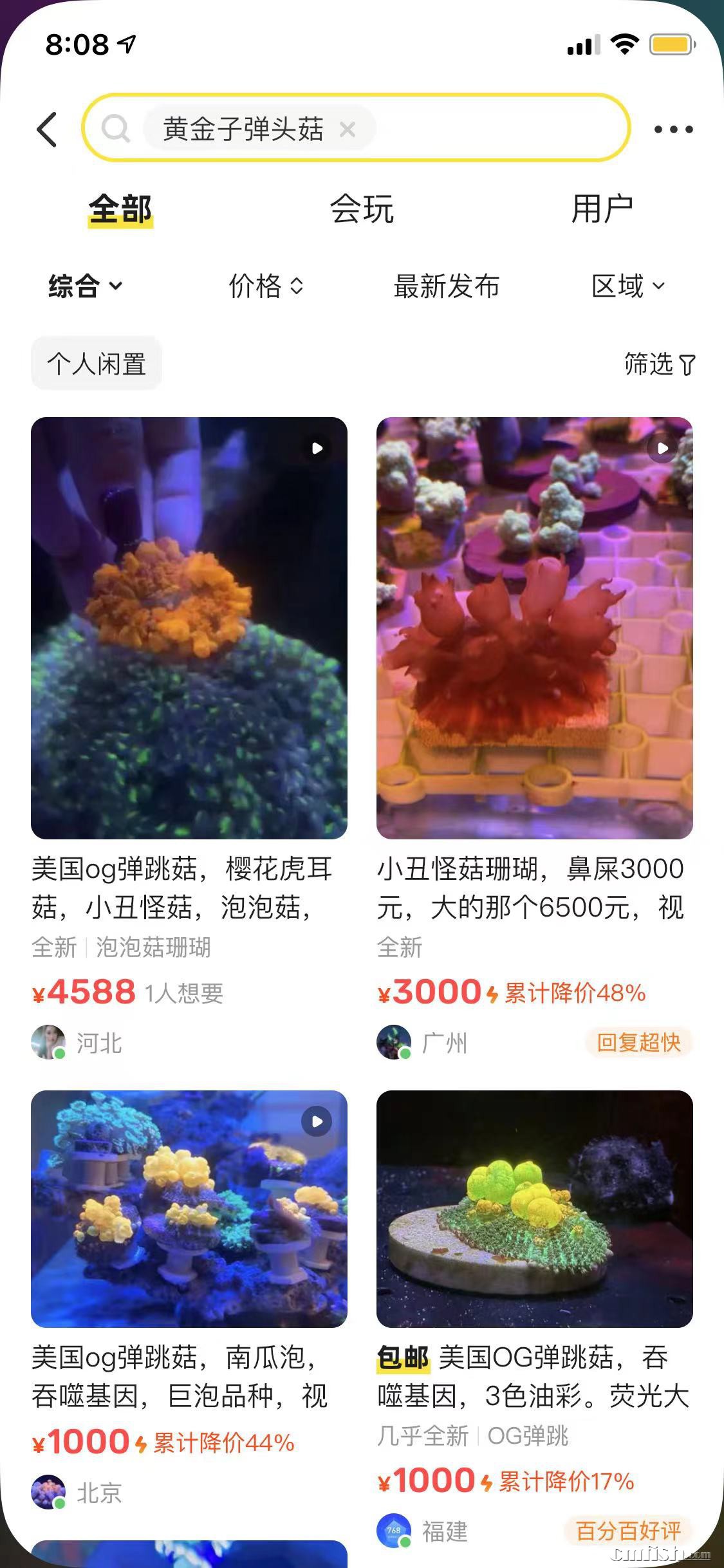Expand the 综合 sort dropdown
Screen dimensions: 724x1568
[x=85, y=286]
